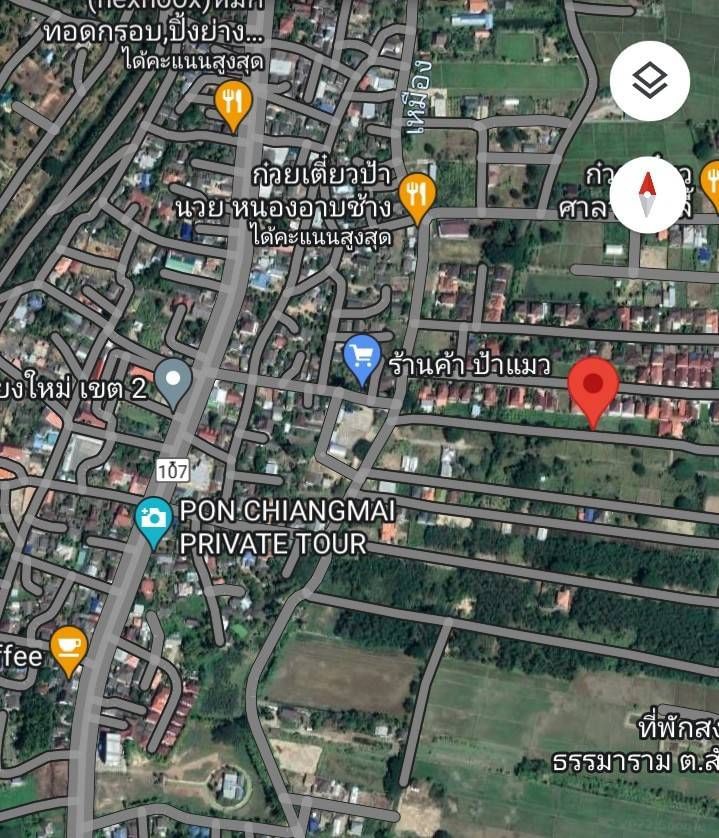Tap the coffee shop marker
Screen dimensions: 719x838
(67, 647)
